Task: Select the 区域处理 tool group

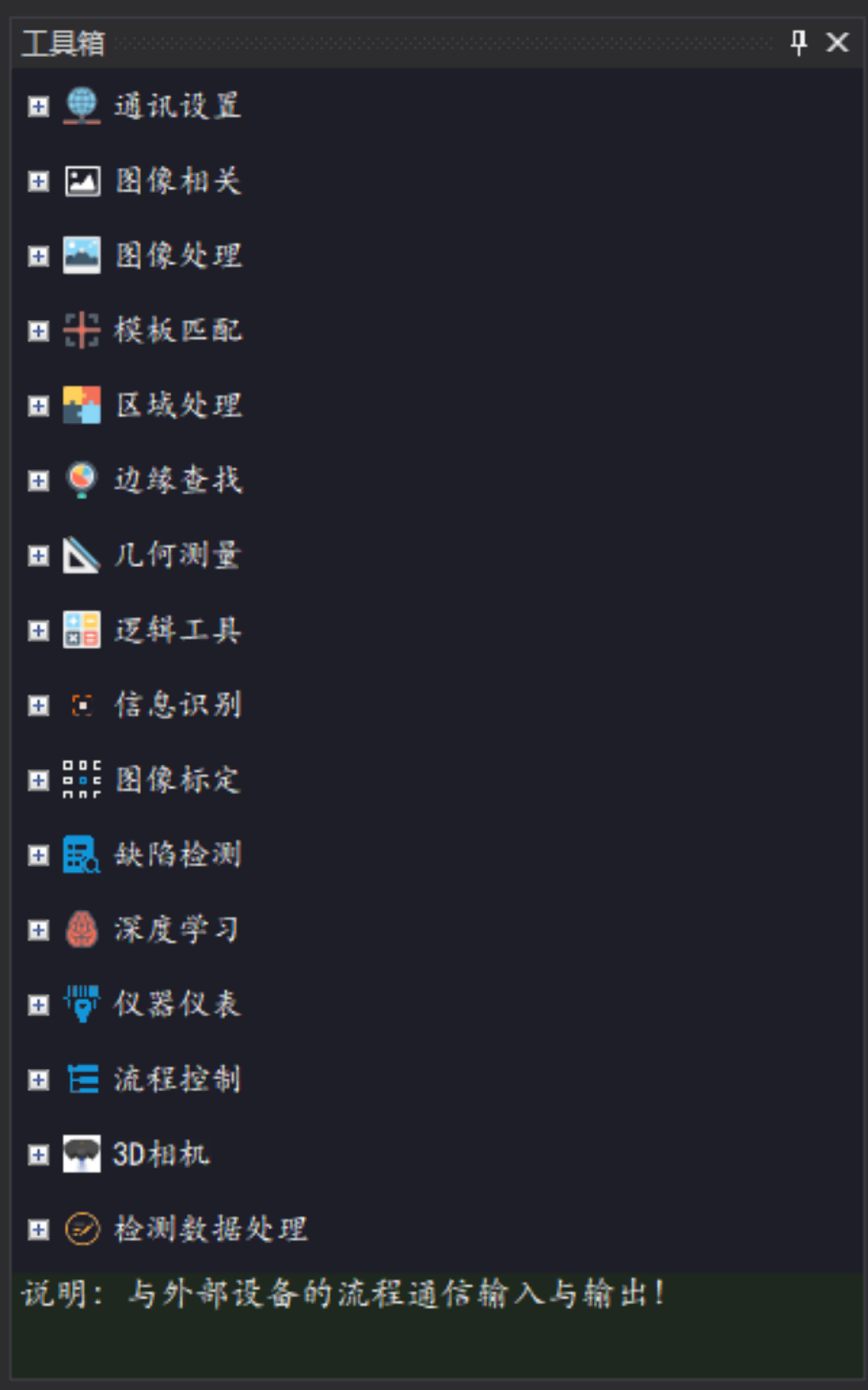Action: point(179,406)
